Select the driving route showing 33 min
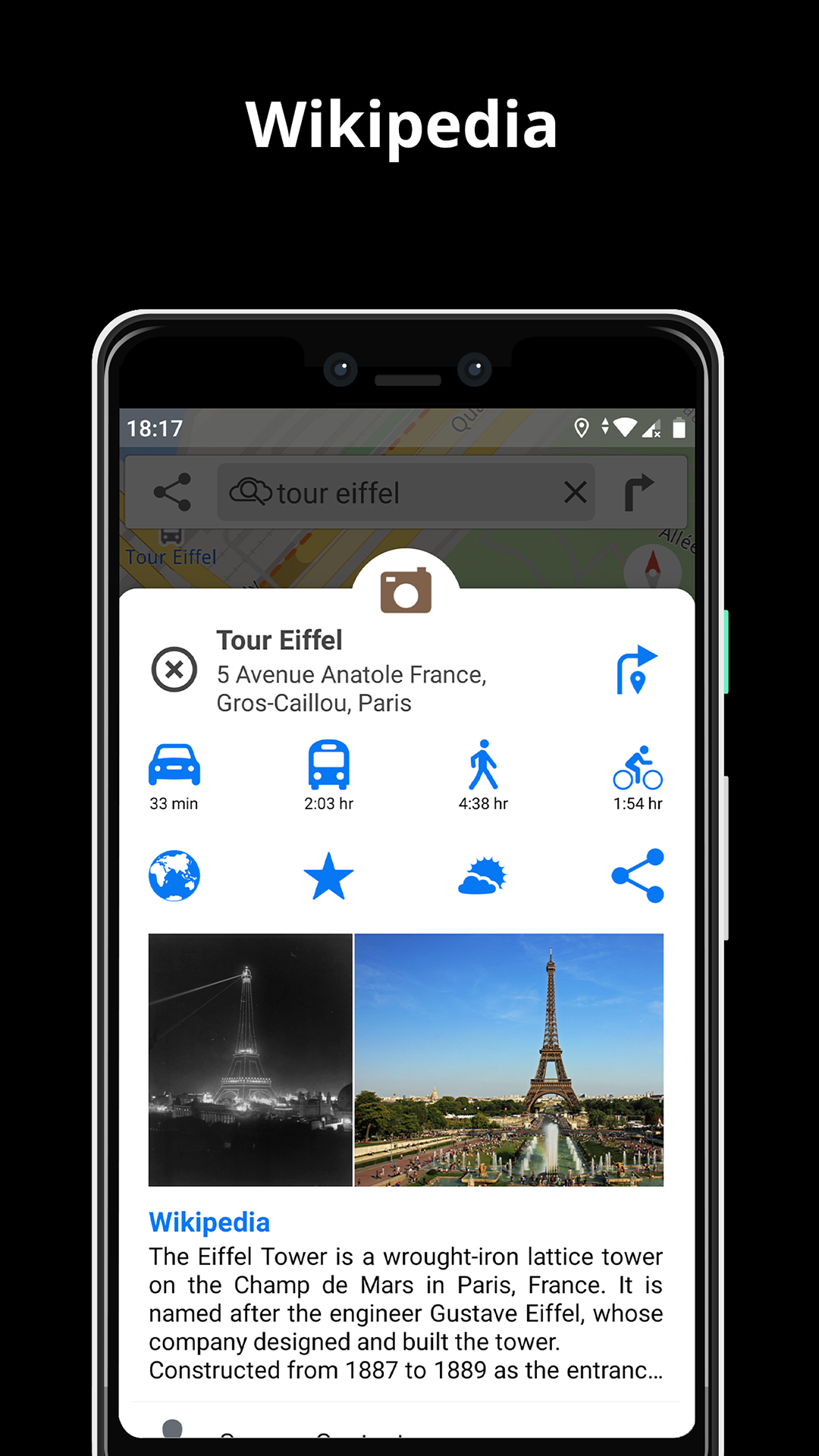The height and width of the screenshot is (1456, 819). click(174, 767)
